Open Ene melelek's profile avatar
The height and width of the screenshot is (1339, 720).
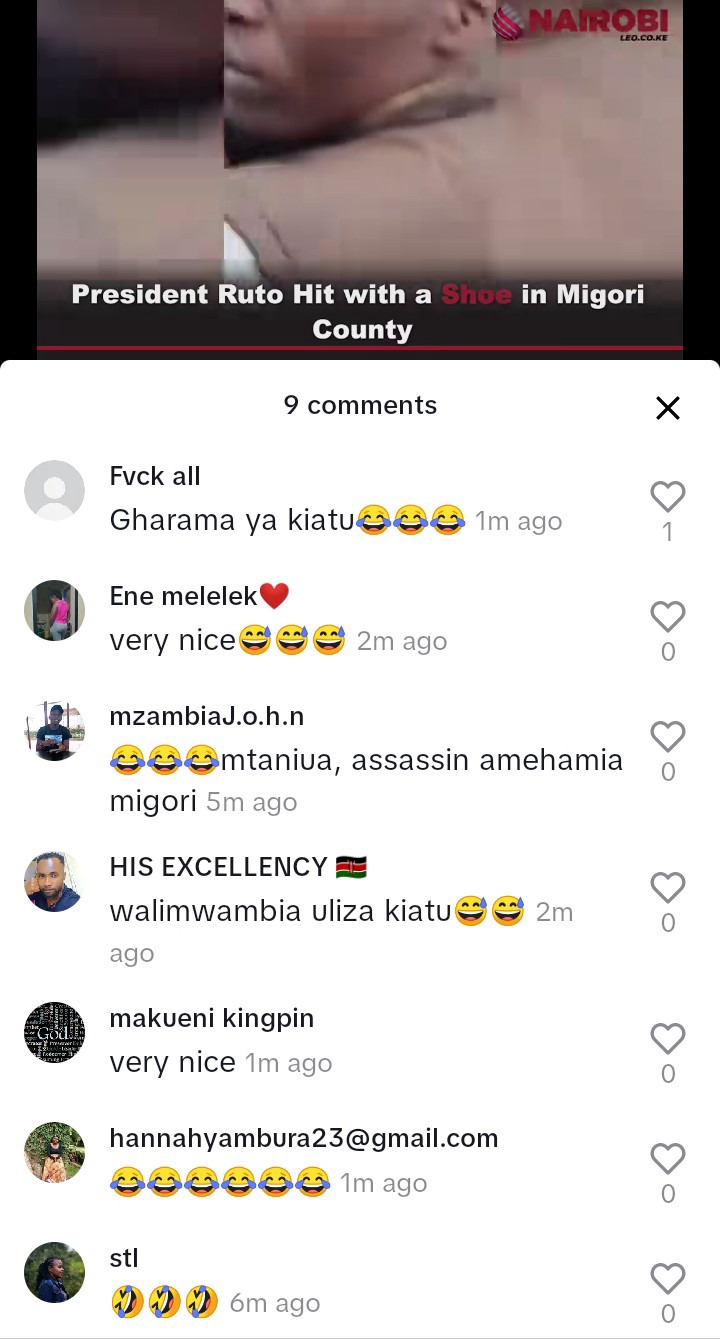tap(54, 610)
